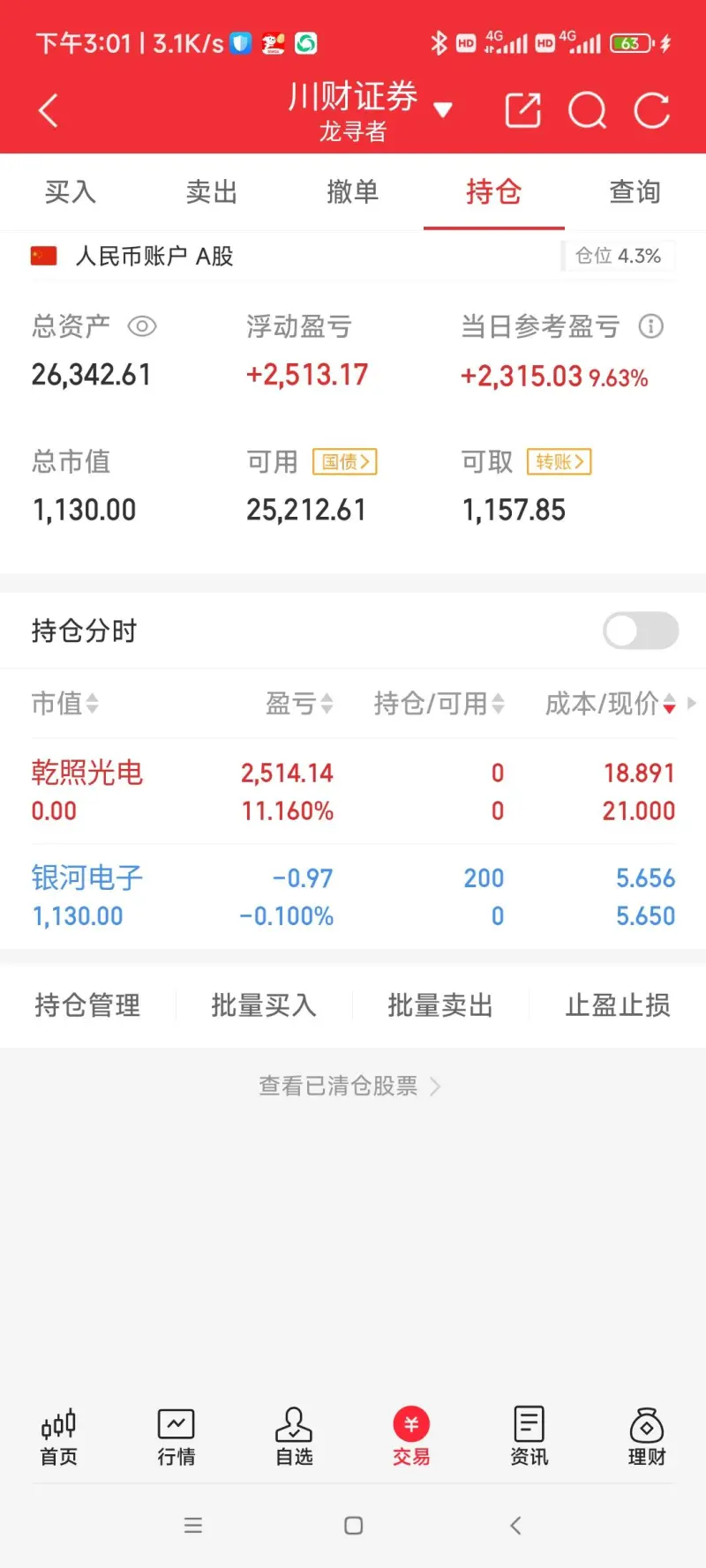Go back using the header arrow

point(49,111)
